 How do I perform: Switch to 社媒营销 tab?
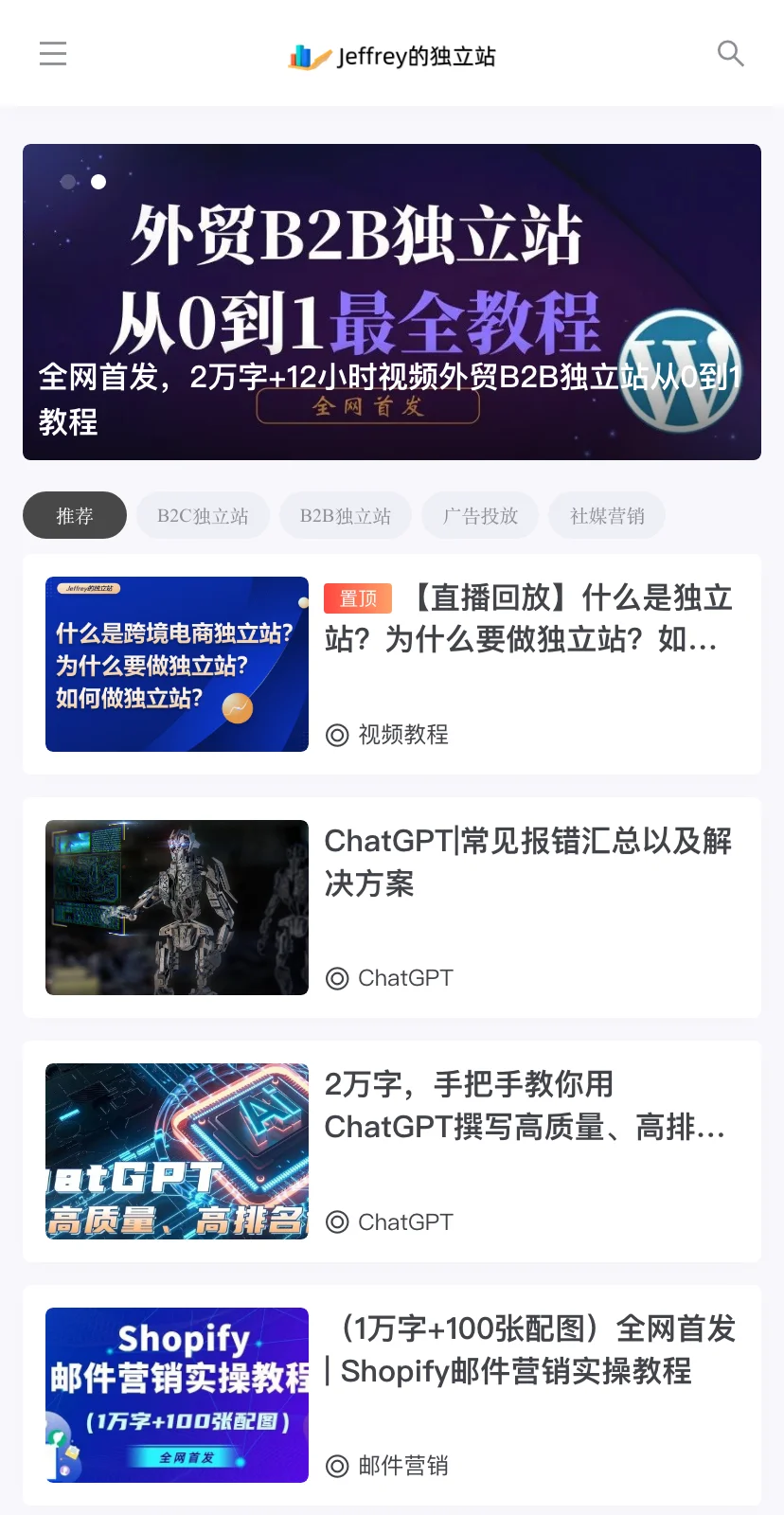pos(607,516)
